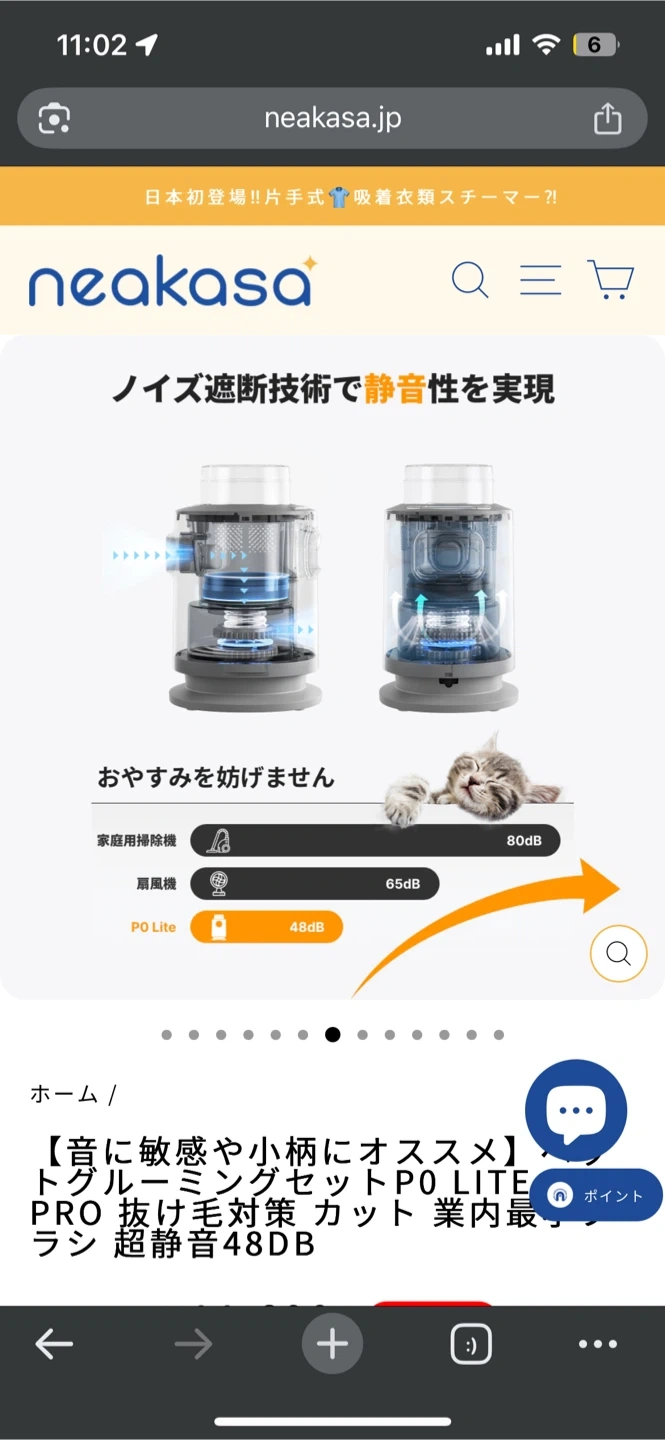This screenshot has width=665, height=1440.
Task: Open a new browser tab
Action: (332, 1344)
